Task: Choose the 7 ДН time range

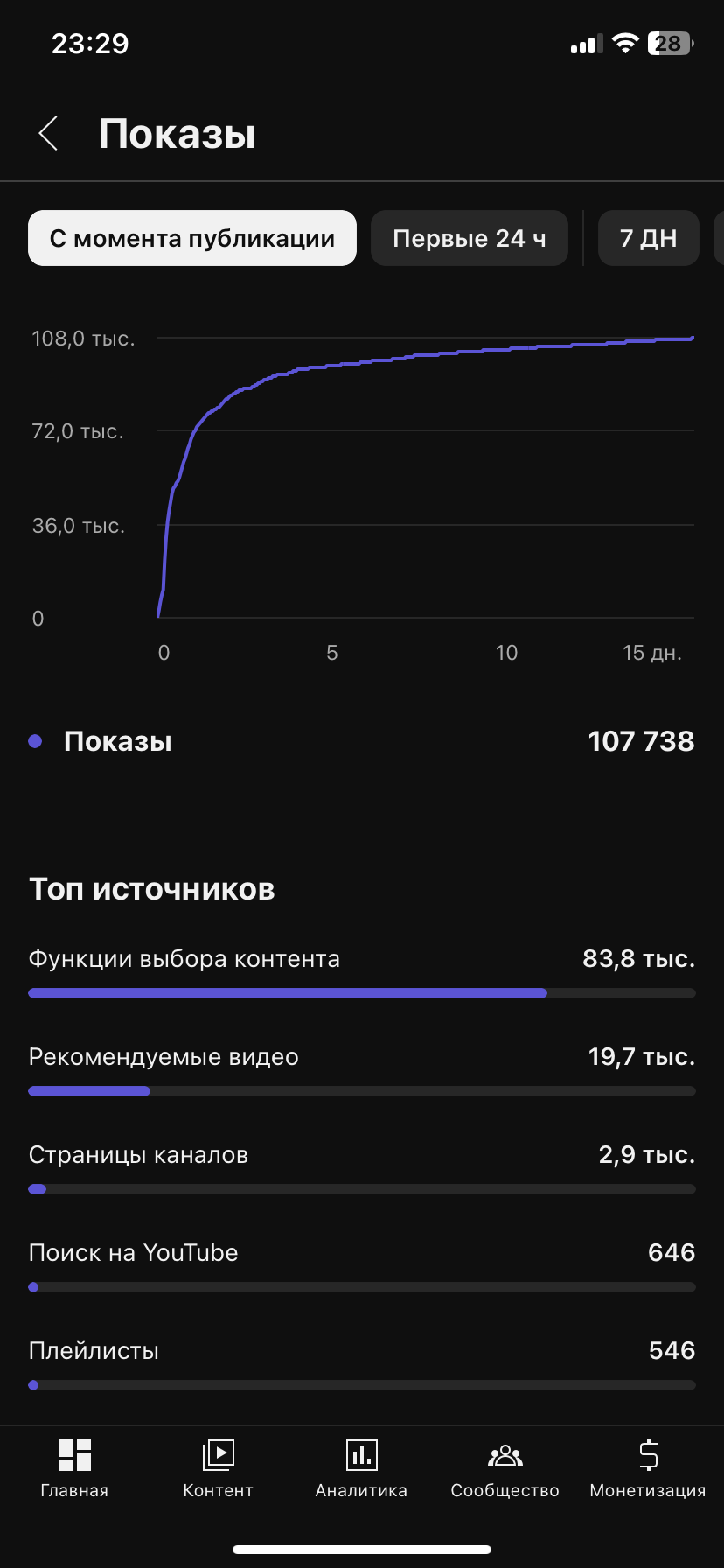Action: pos(648,238)
